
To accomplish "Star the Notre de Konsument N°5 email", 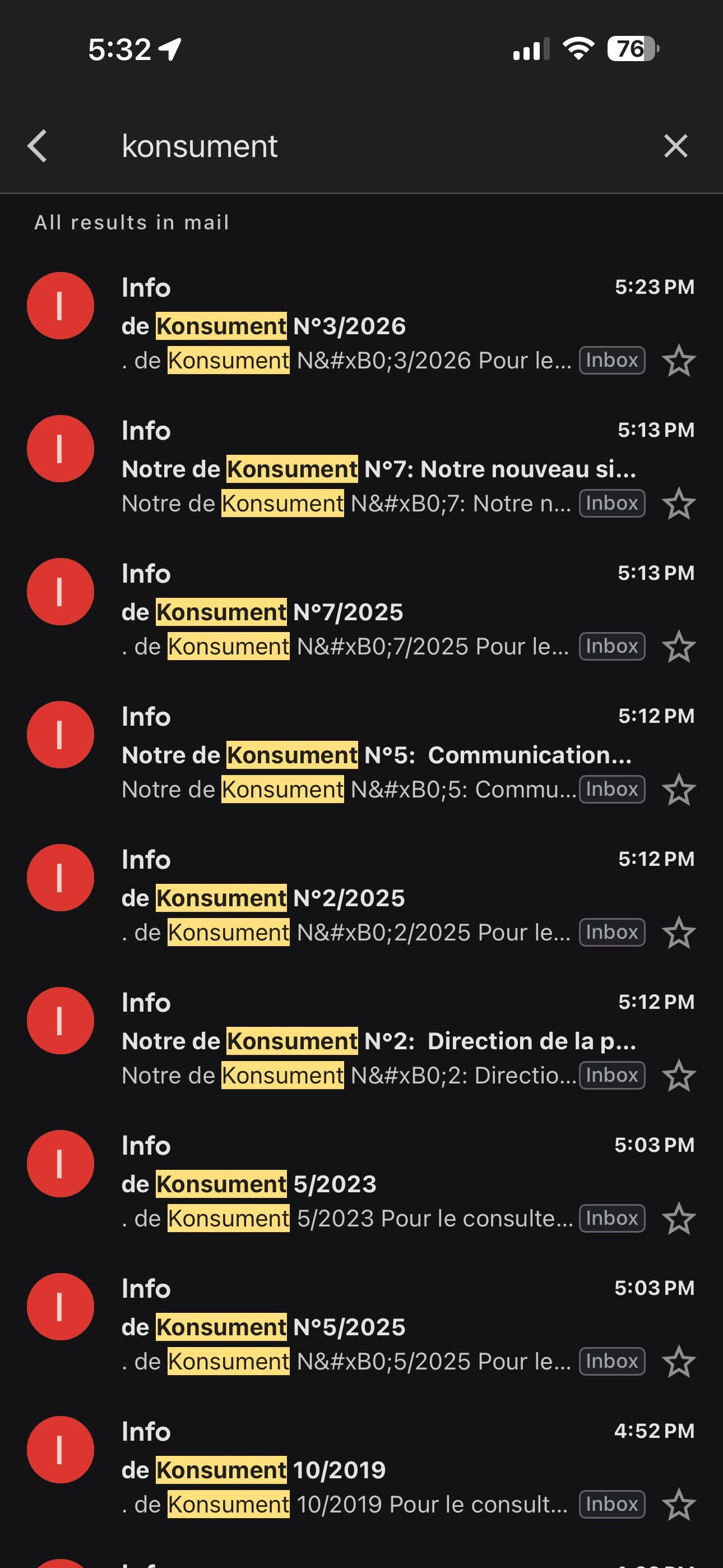I will point(679,791).
